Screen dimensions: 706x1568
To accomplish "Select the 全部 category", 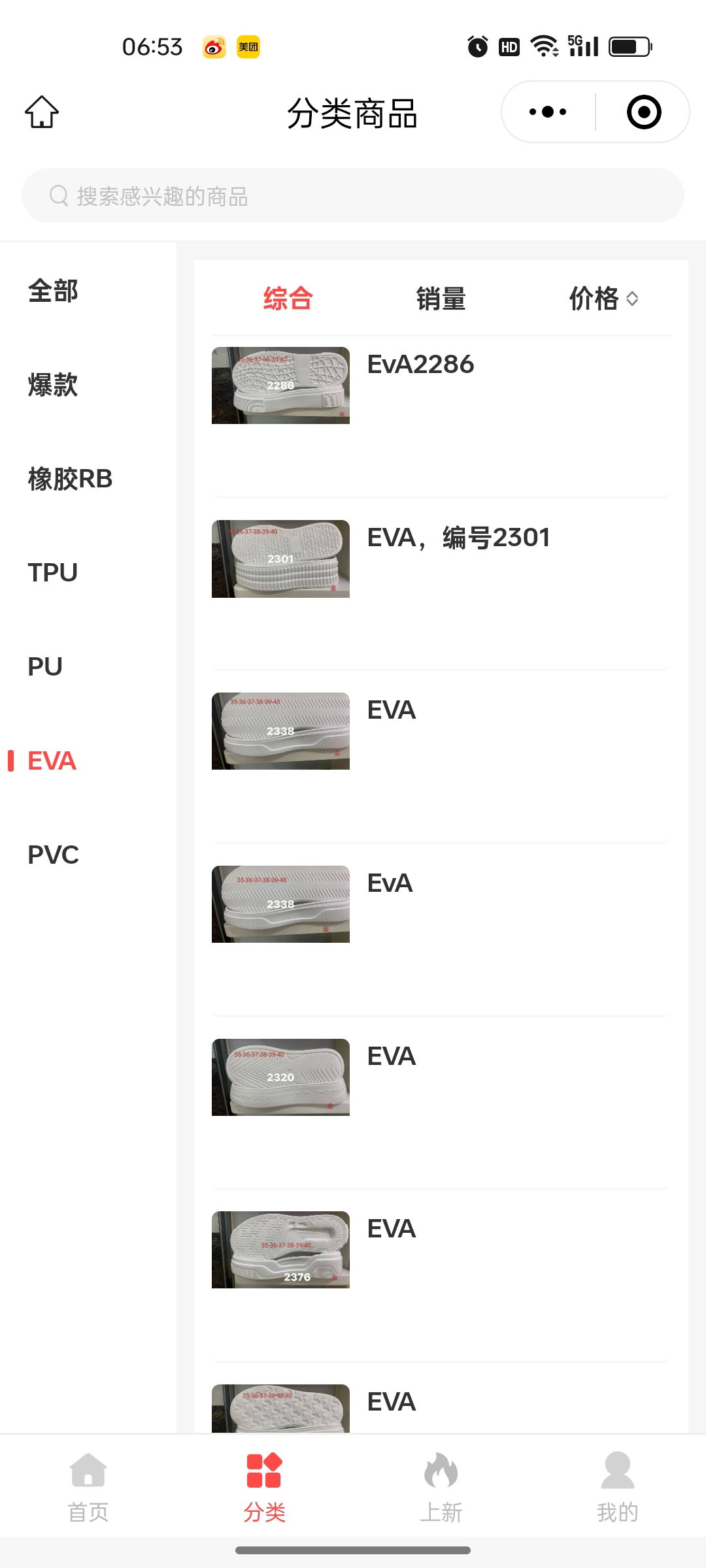I will [53, 291].
